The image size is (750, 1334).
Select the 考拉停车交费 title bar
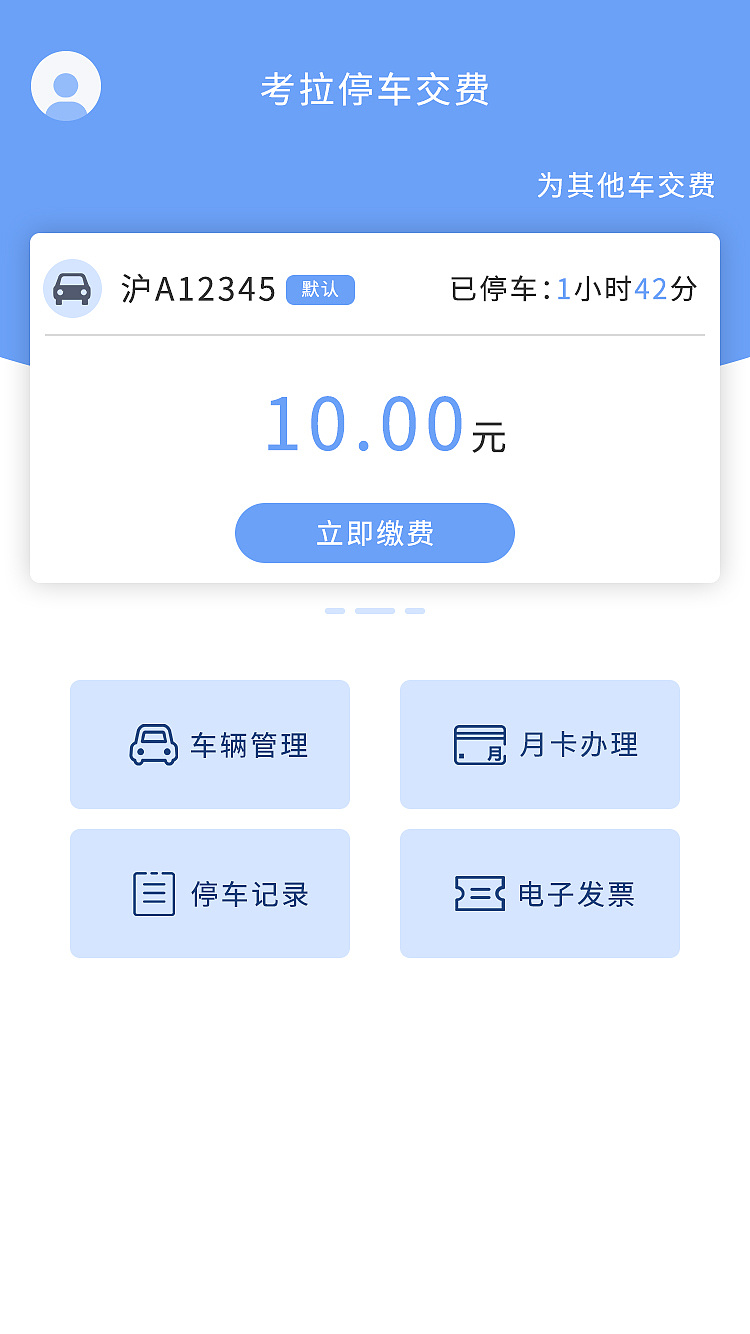(374, 89)
